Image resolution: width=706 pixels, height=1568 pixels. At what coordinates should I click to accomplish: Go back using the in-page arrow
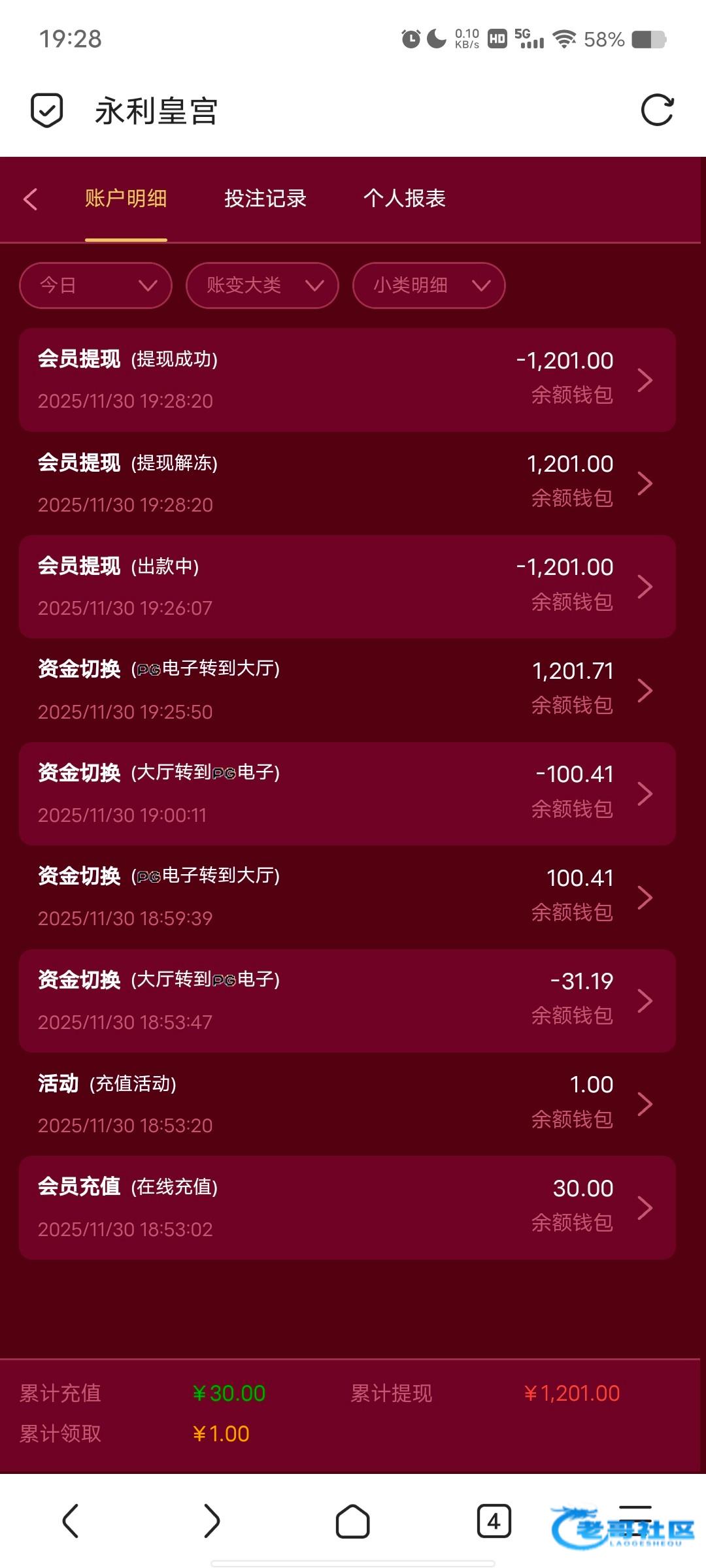pos(31,199)
